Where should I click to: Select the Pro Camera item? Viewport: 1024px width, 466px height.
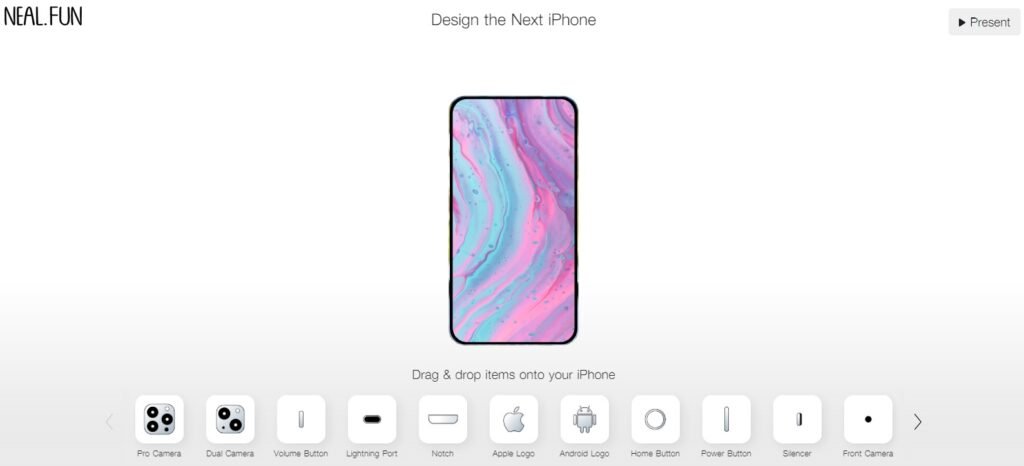(159, 420)
